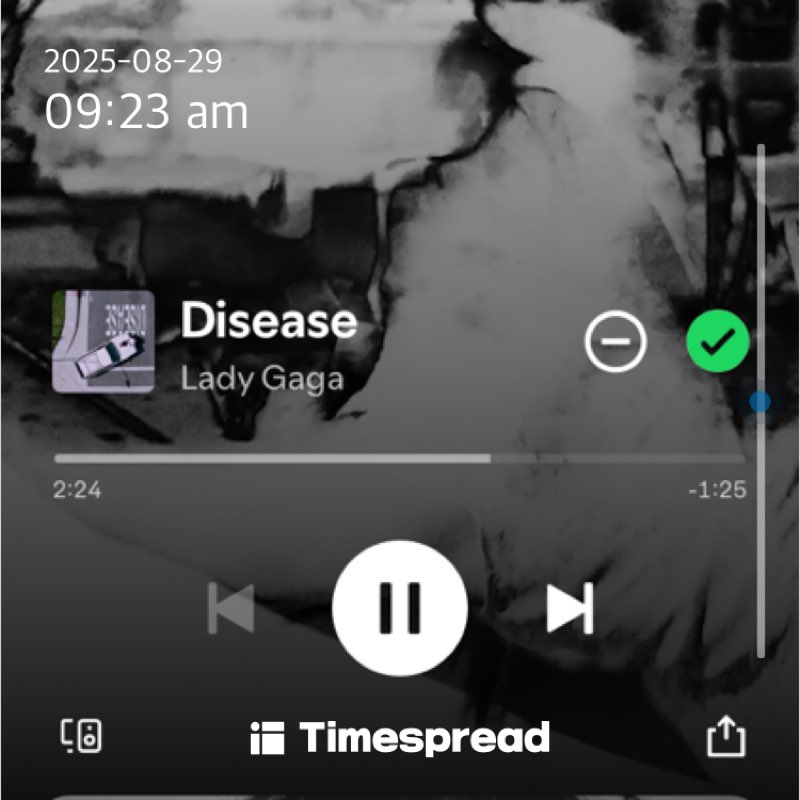Pause the song Disease

coord(400,608)
